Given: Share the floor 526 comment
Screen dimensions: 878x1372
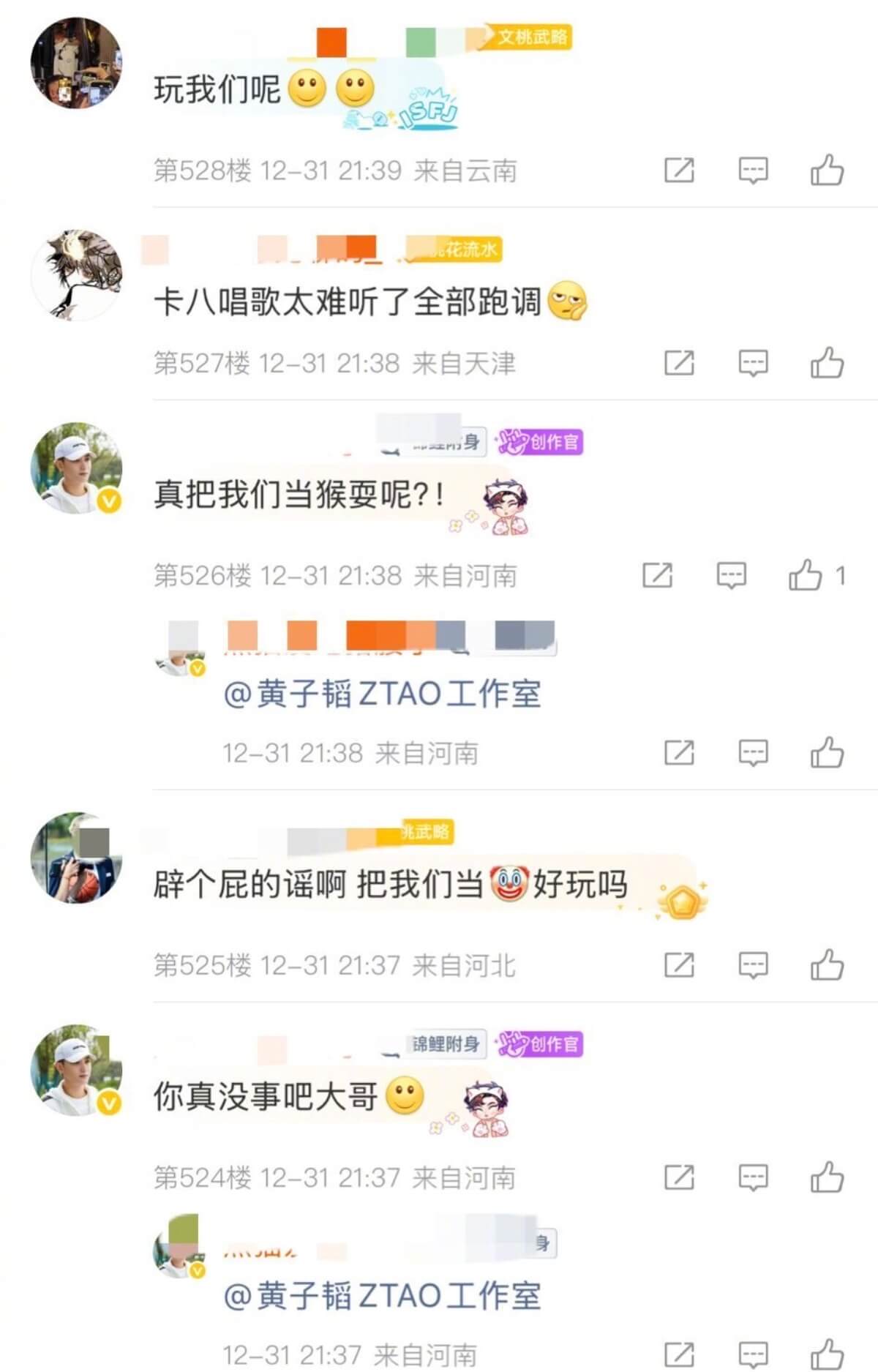Looking at the screenshot, I should pos(656,576).
